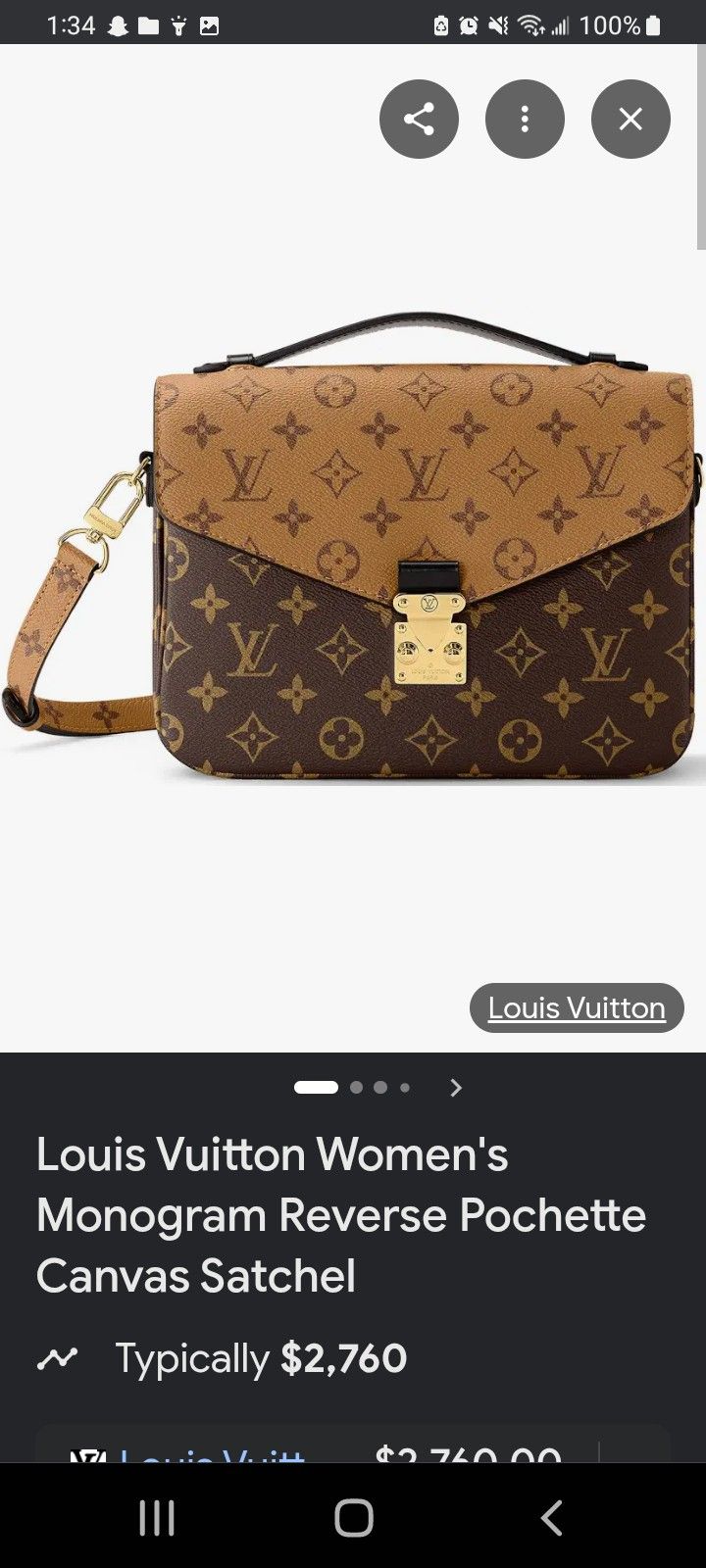Select the second carousel dot

356,1088
